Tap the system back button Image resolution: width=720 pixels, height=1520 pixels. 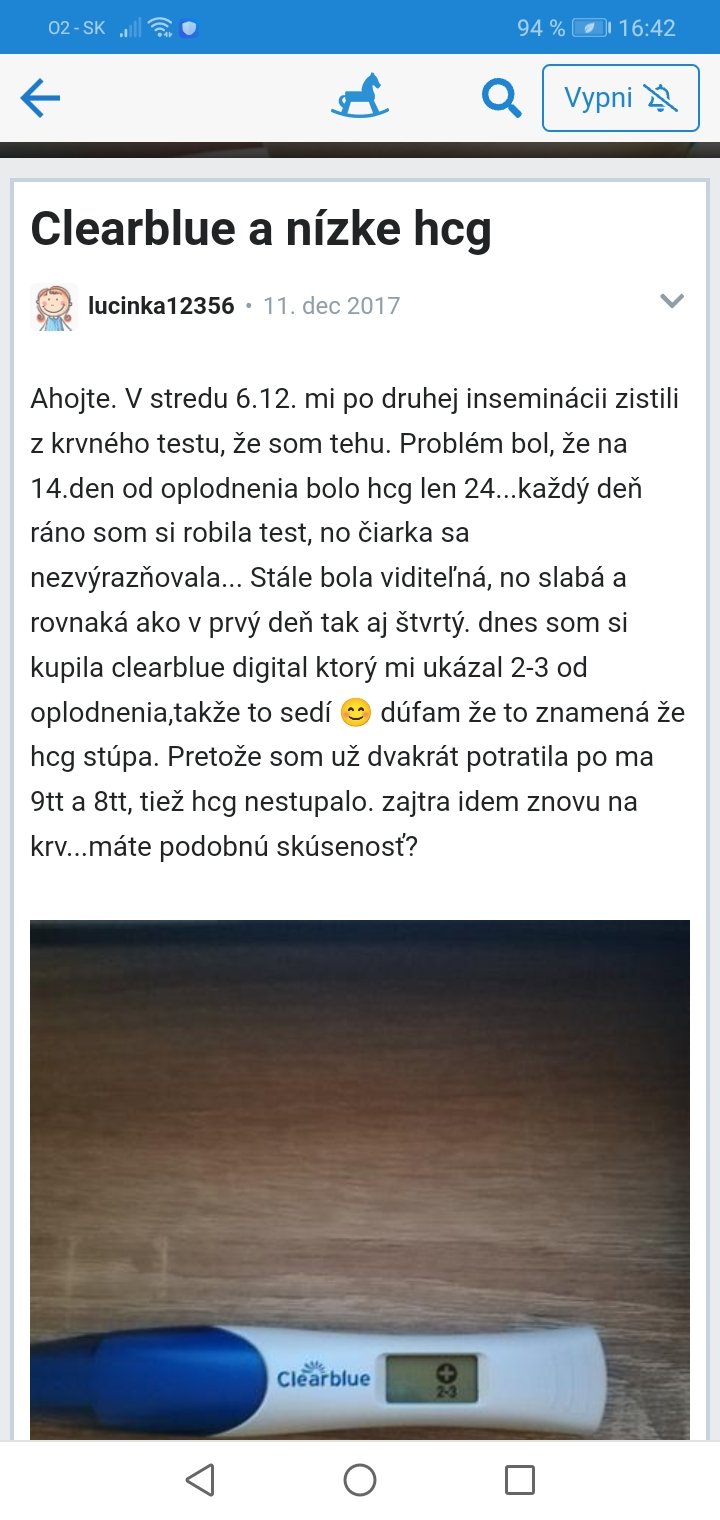point(201,1480)
